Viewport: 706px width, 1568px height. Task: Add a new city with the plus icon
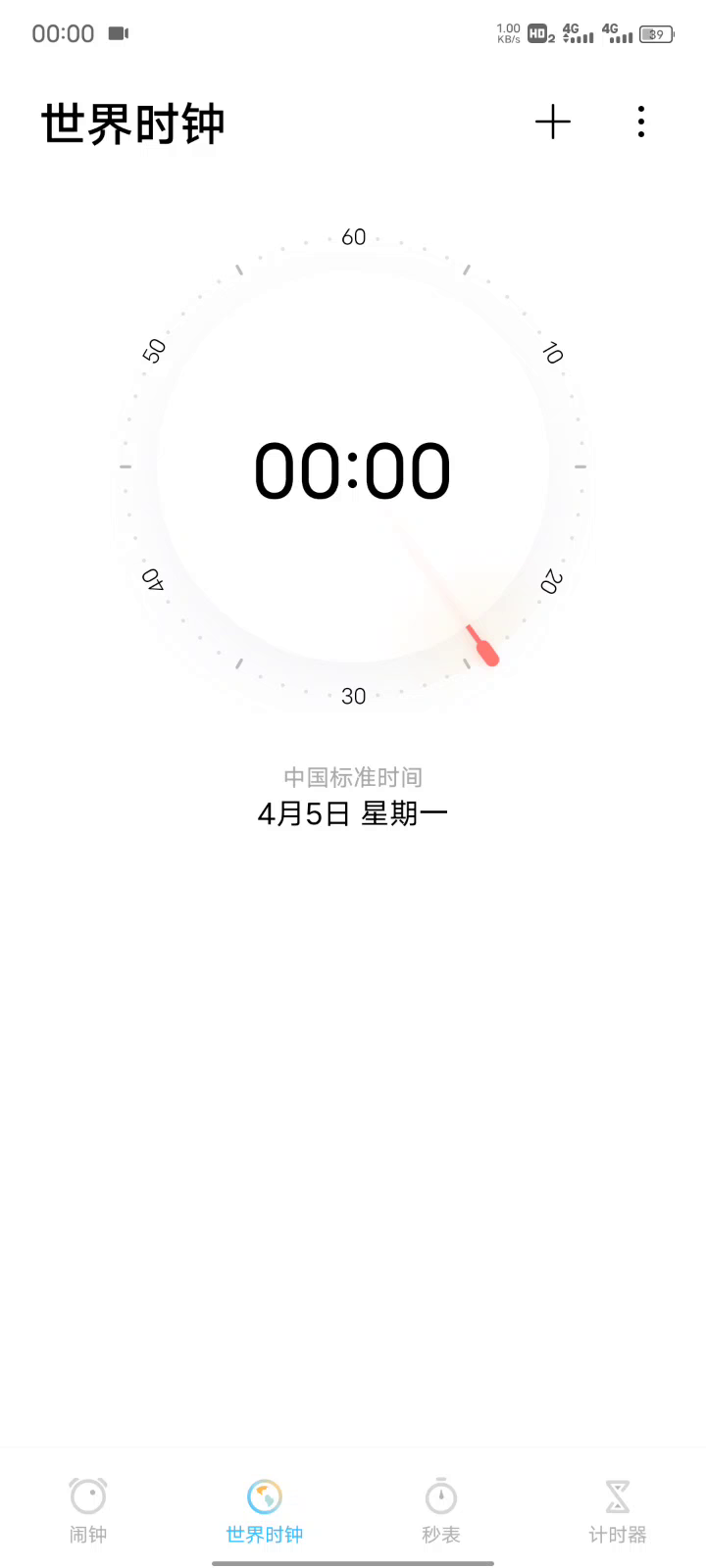click(553, 122)
